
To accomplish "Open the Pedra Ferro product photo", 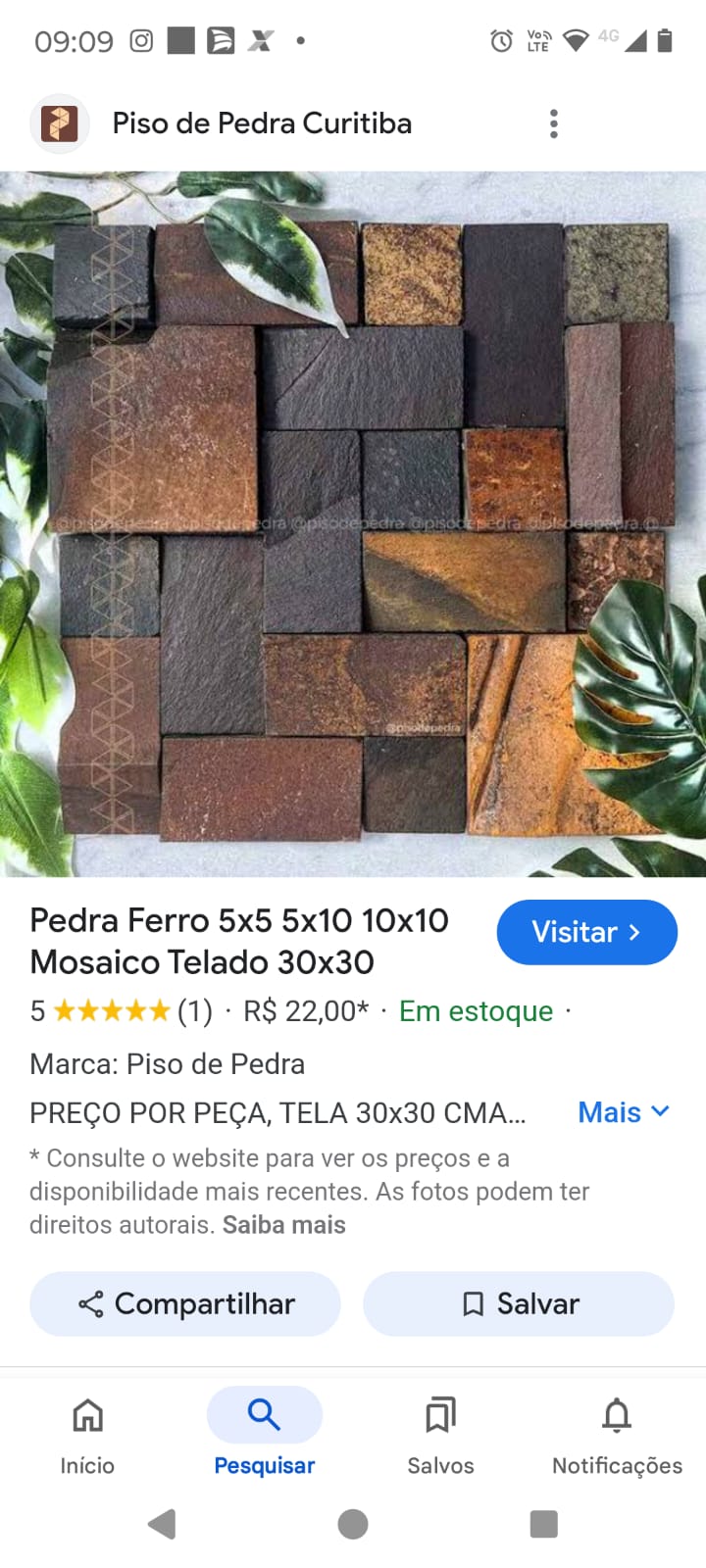I will 353,524.
